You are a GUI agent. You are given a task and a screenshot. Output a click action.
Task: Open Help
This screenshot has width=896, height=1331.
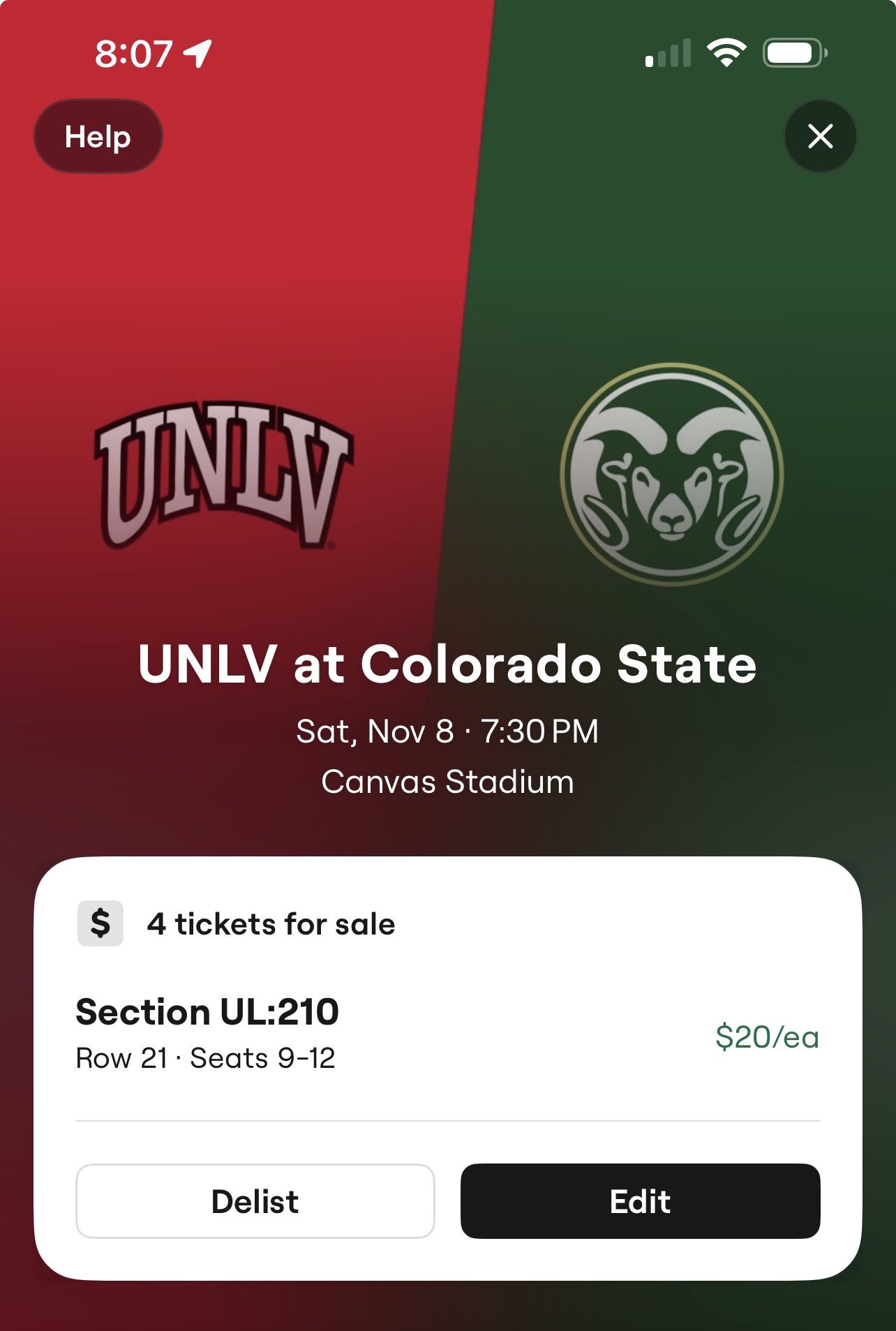click(98, 136)
